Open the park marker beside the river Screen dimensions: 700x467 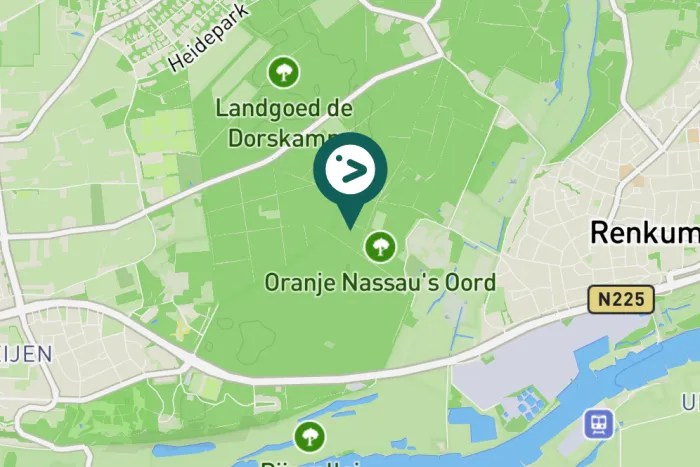(309, 436)
